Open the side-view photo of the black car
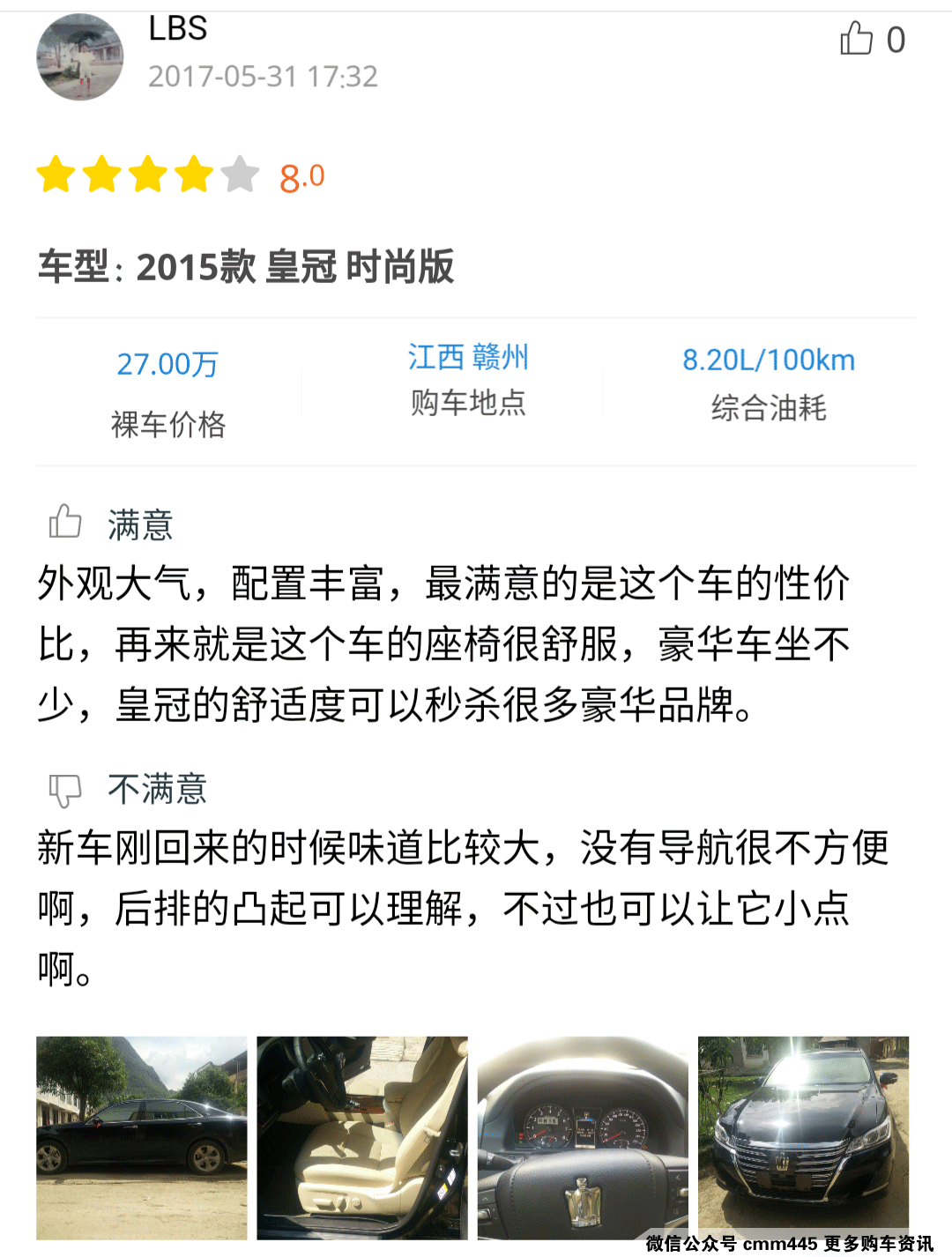The width and height of the screenshot is (952, 1257). tap(142, 1137)
